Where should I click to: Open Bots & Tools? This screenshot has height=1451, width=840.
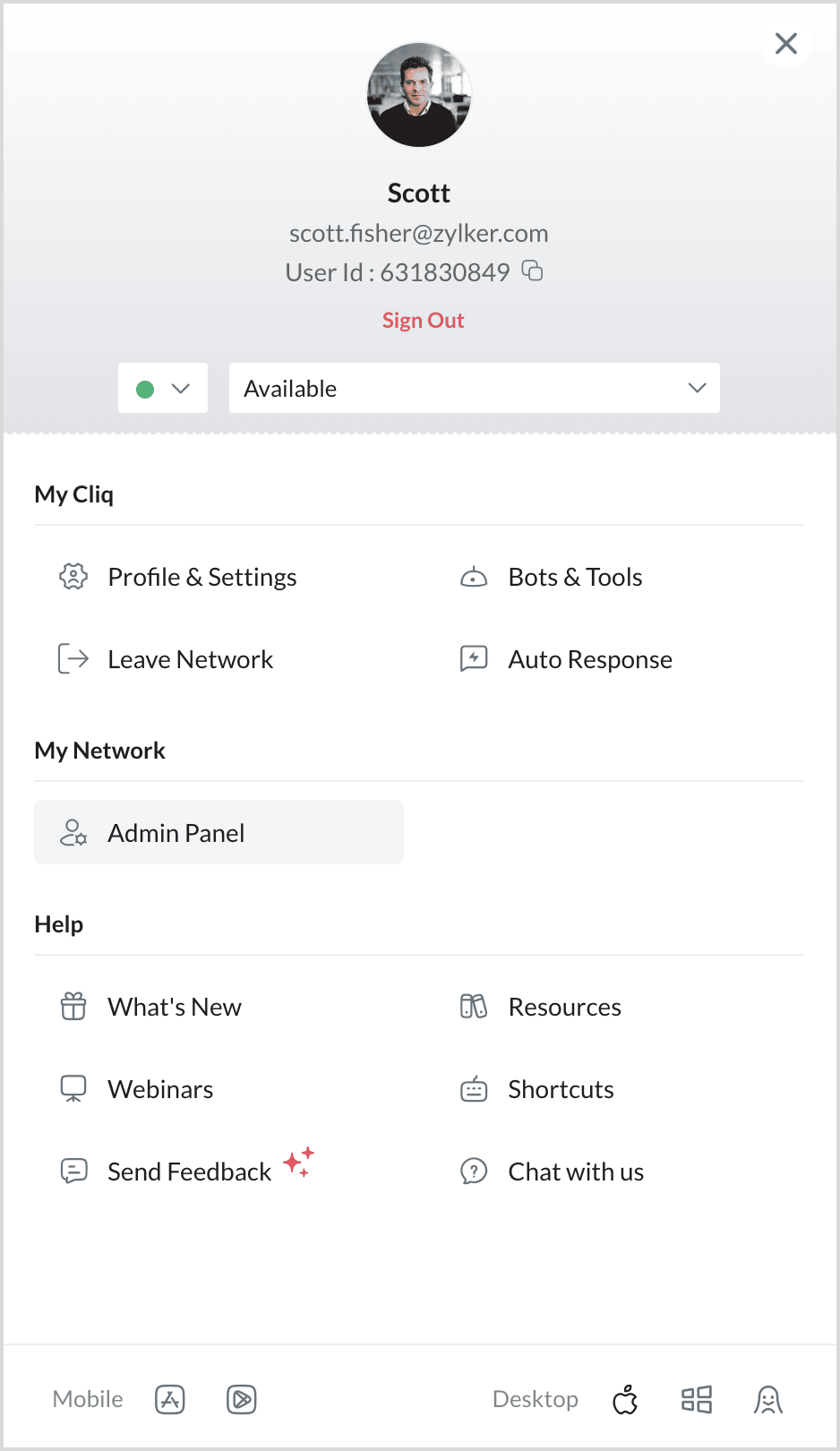(x=574, y=578)
